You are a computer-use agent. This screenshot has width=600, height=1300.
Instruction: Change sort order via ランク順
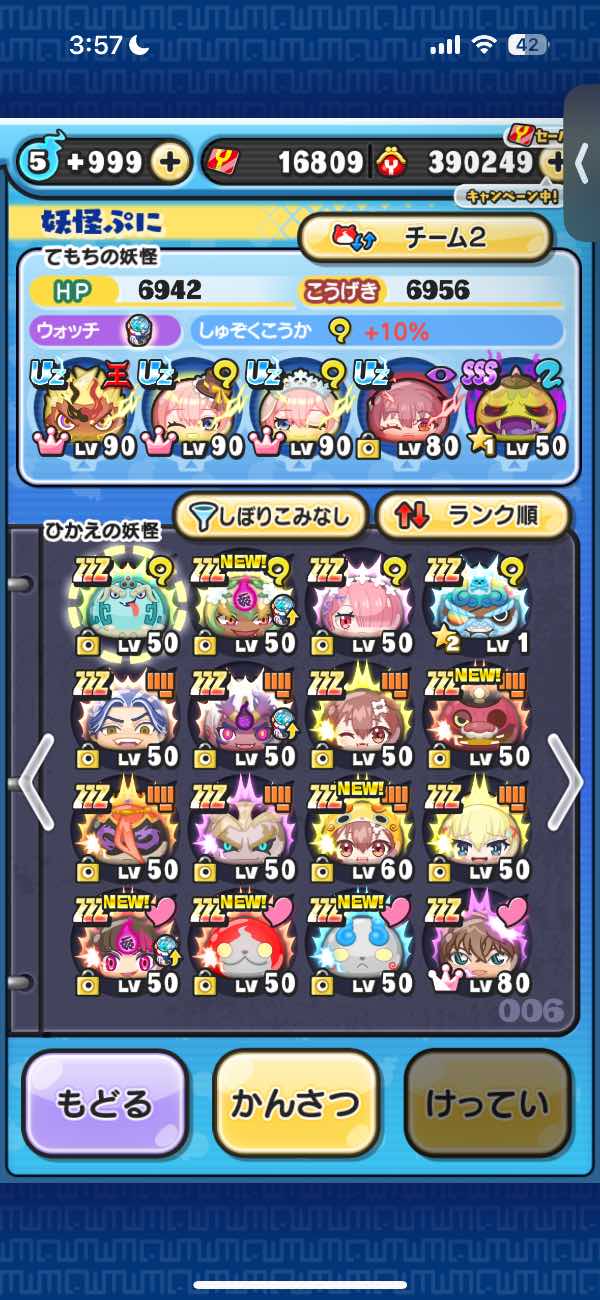click(472, 516)
